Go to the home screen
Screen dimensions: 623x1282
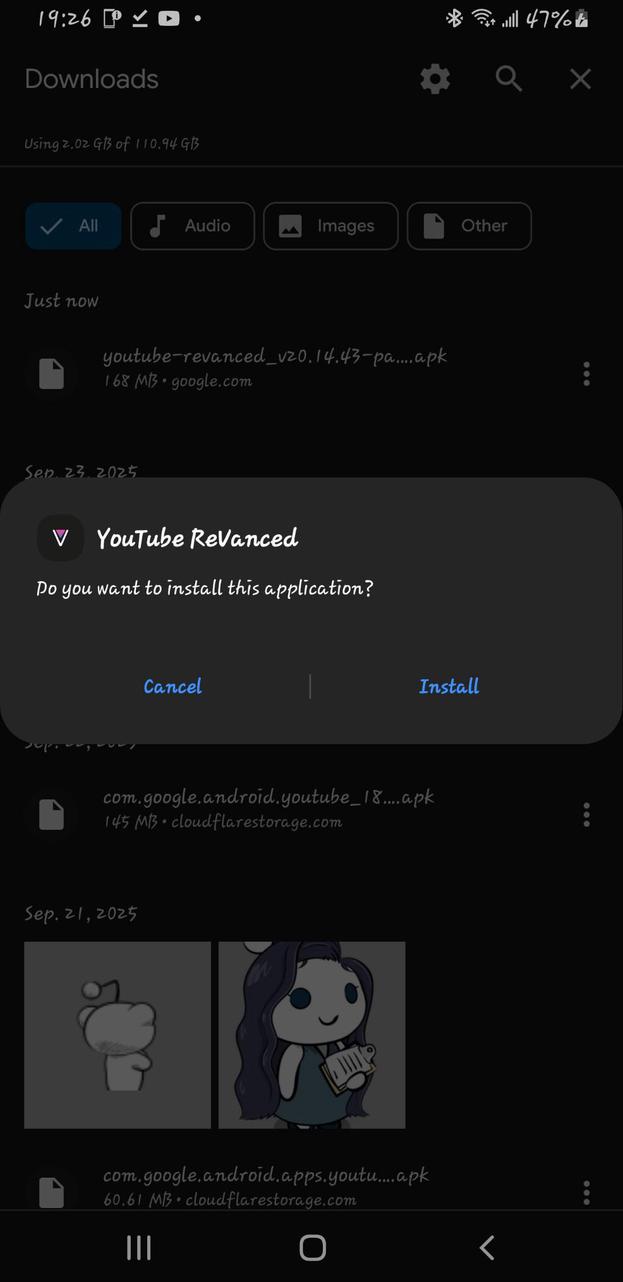click(x=312, y=1247)
